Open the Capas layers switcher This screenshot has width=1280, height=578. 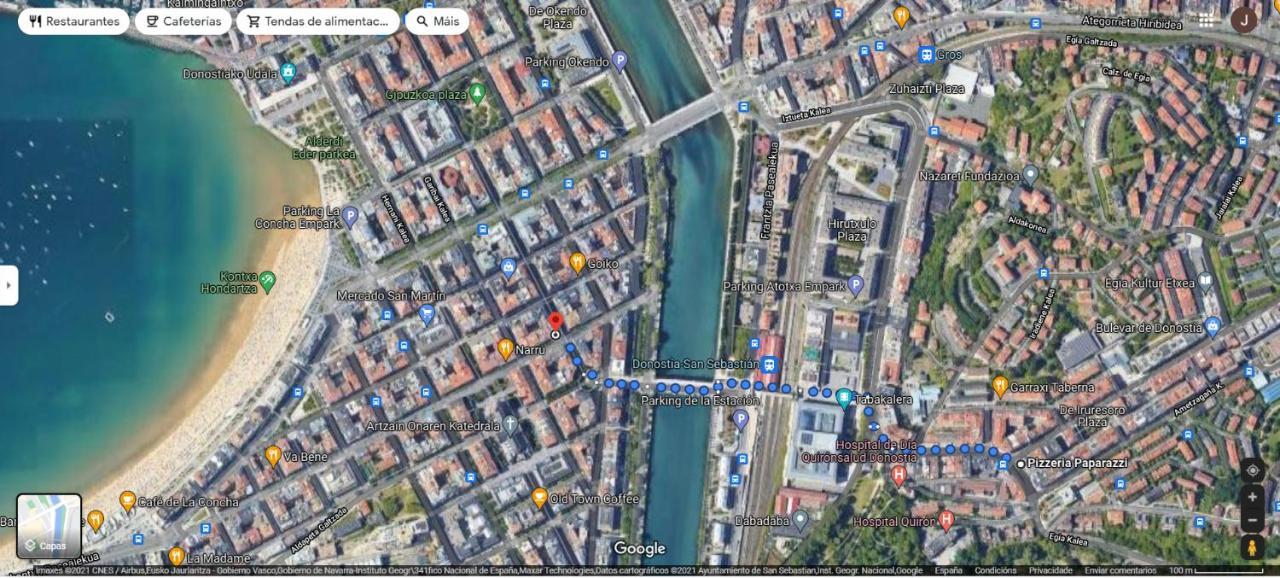click(49, 526)
